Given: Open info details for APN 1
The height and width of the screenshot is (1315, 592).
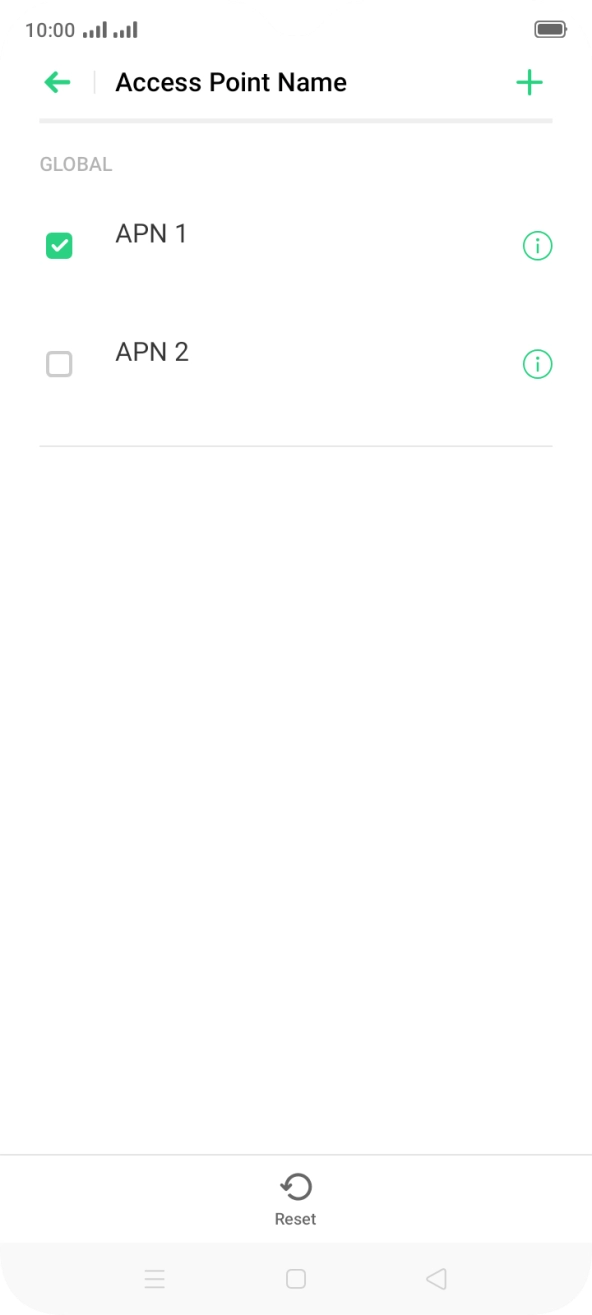Looking at the screenshot, I should [x=537, y=246].
